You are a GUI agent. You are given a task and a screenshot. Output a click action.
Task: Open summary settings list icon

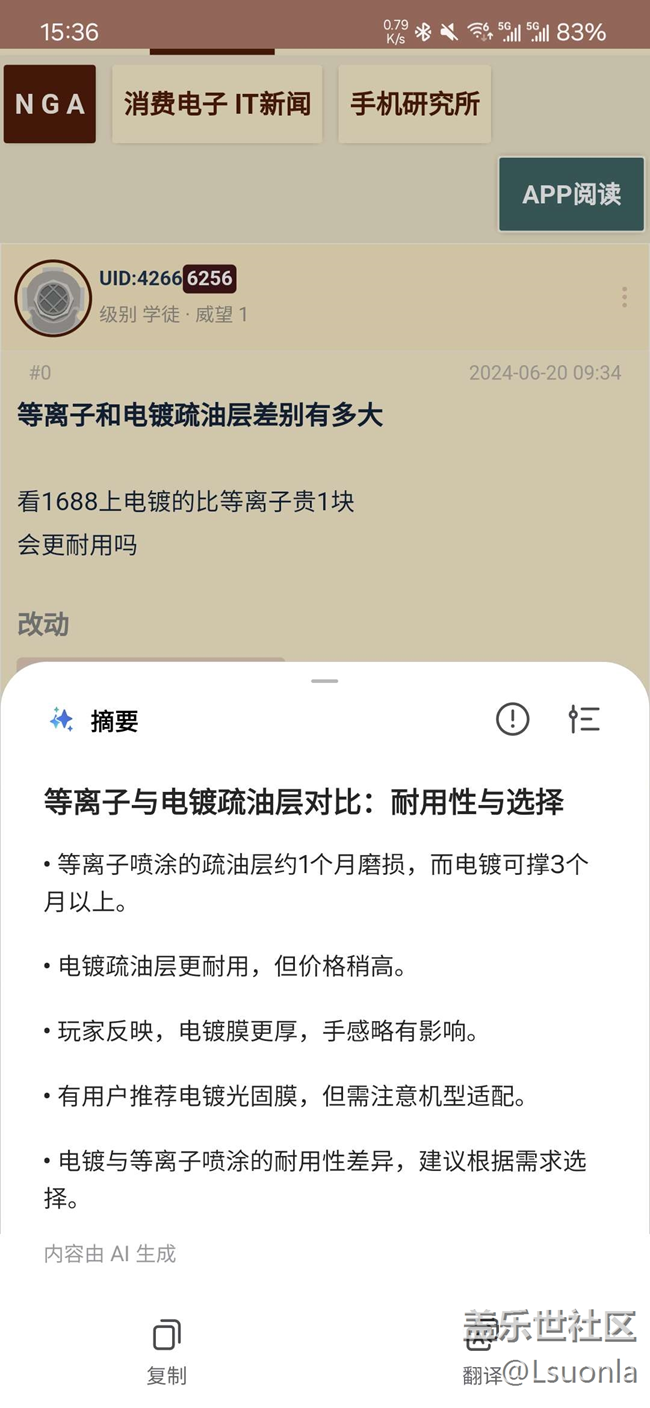pyautogui.click(x=584, y=719)
